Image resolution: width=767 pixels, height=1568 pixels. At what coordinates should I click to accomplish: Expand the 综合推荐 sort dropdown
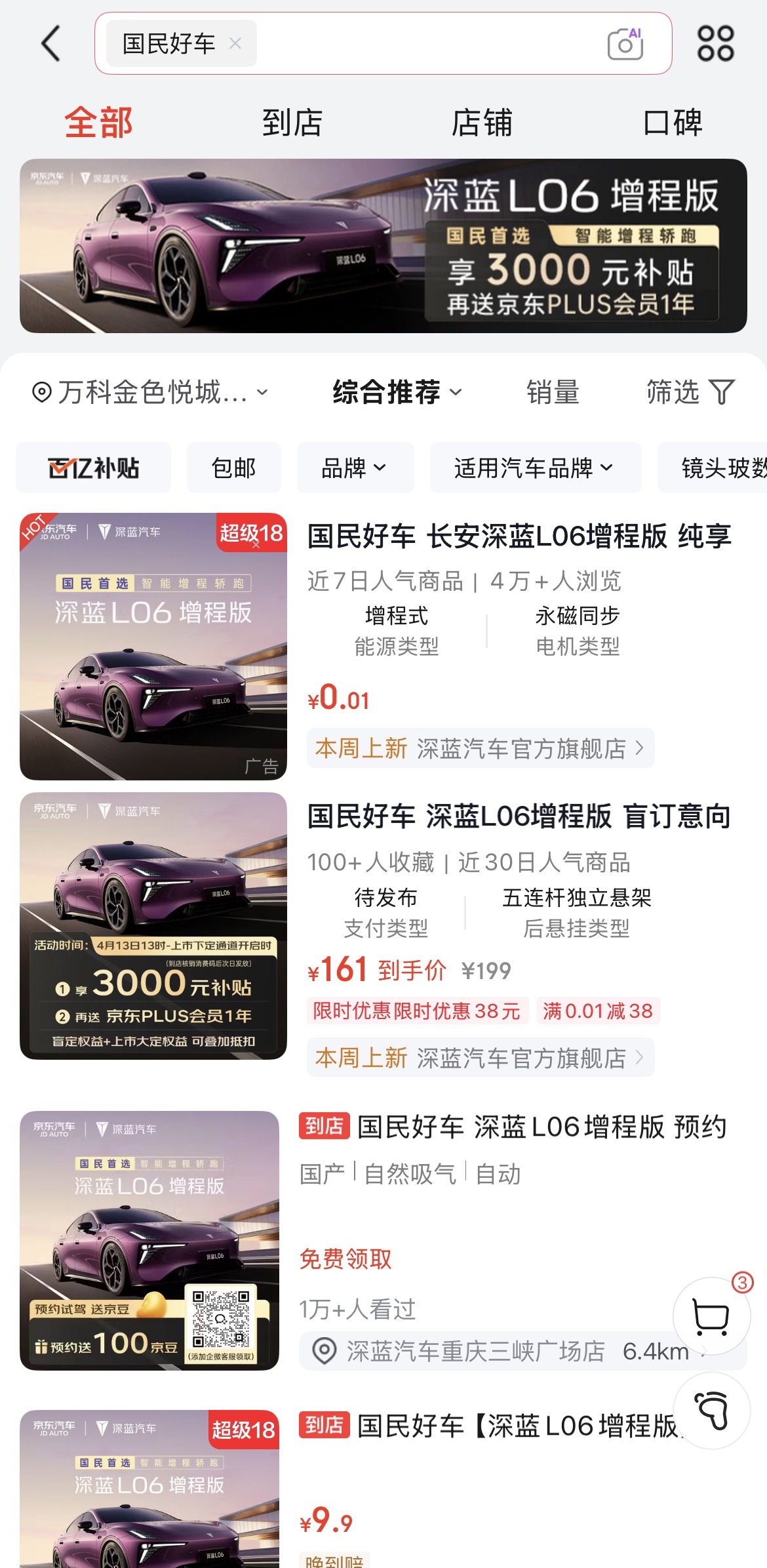pos(397,392)
